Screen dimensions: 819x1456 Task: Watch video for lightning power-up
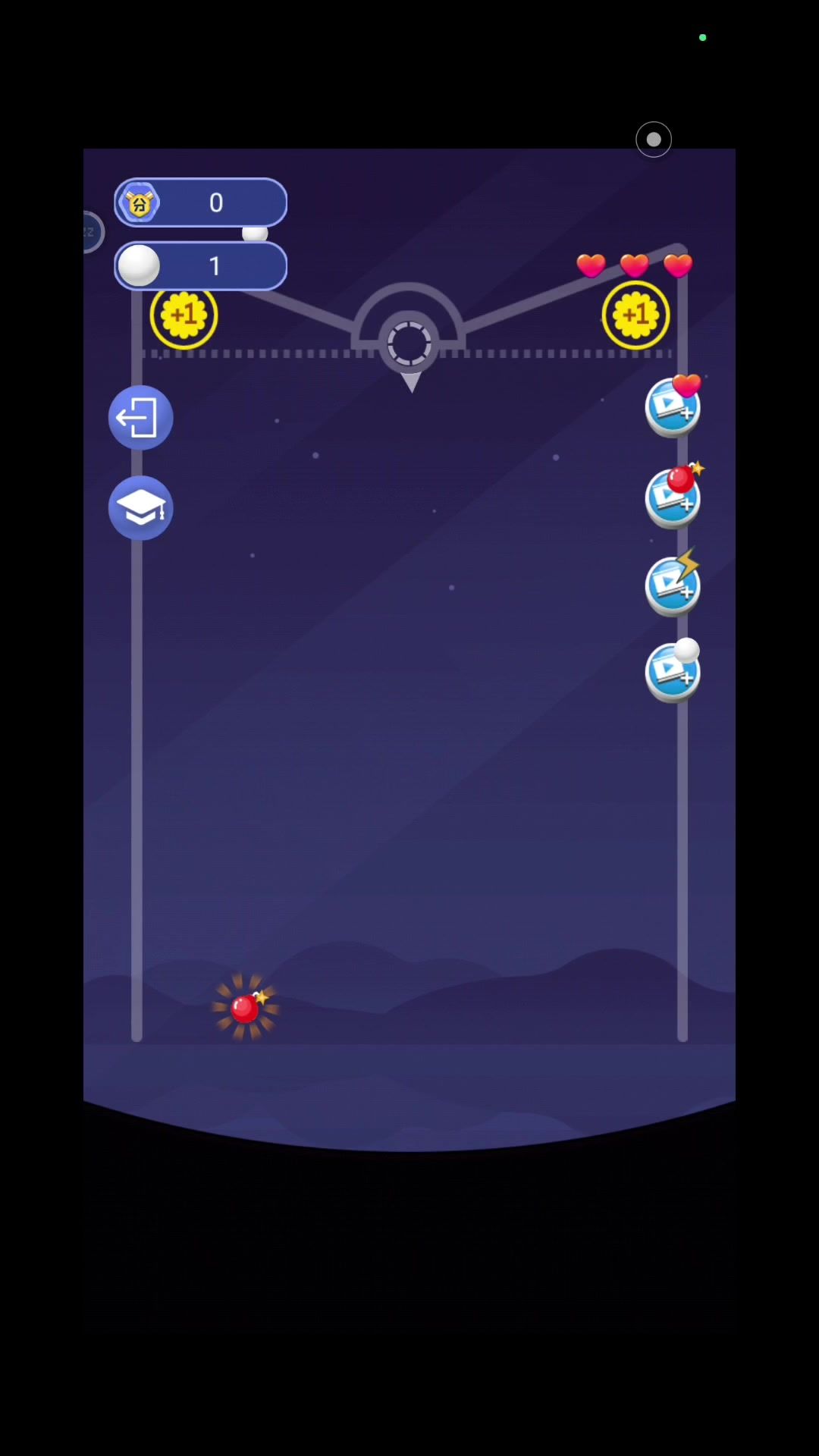coord(673,585)
